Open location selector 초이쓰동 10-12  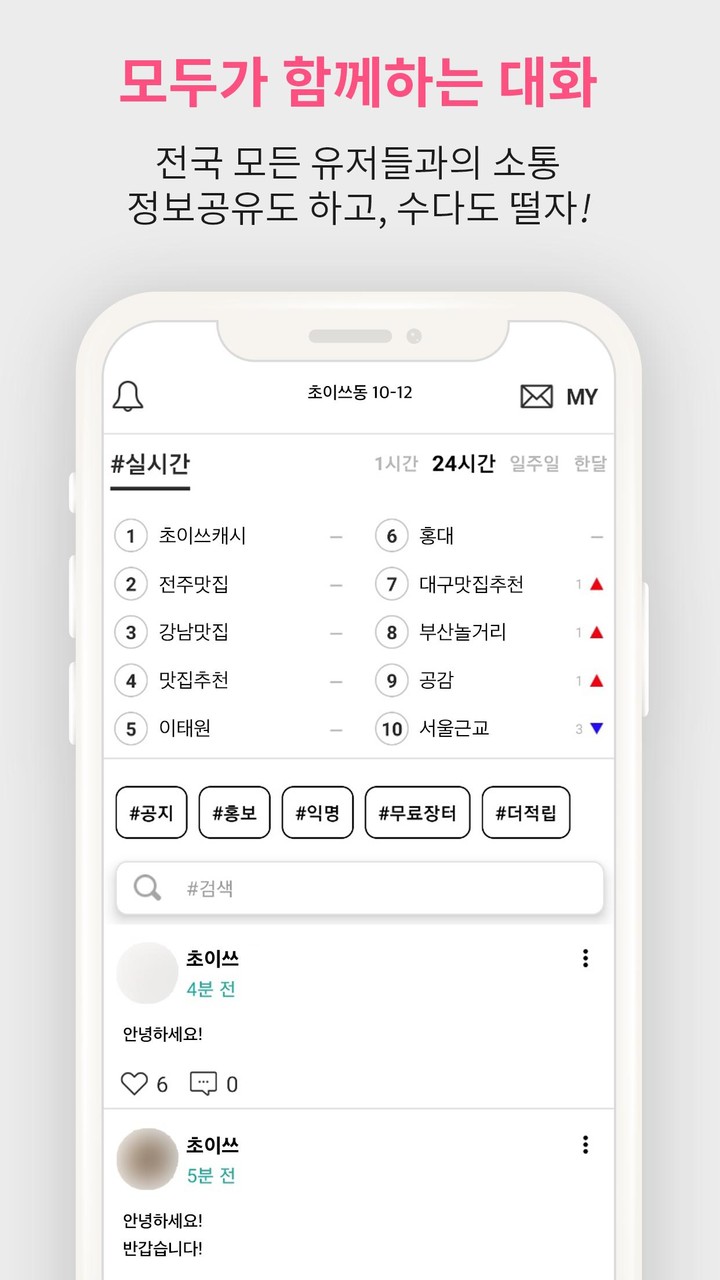[360, 394]
